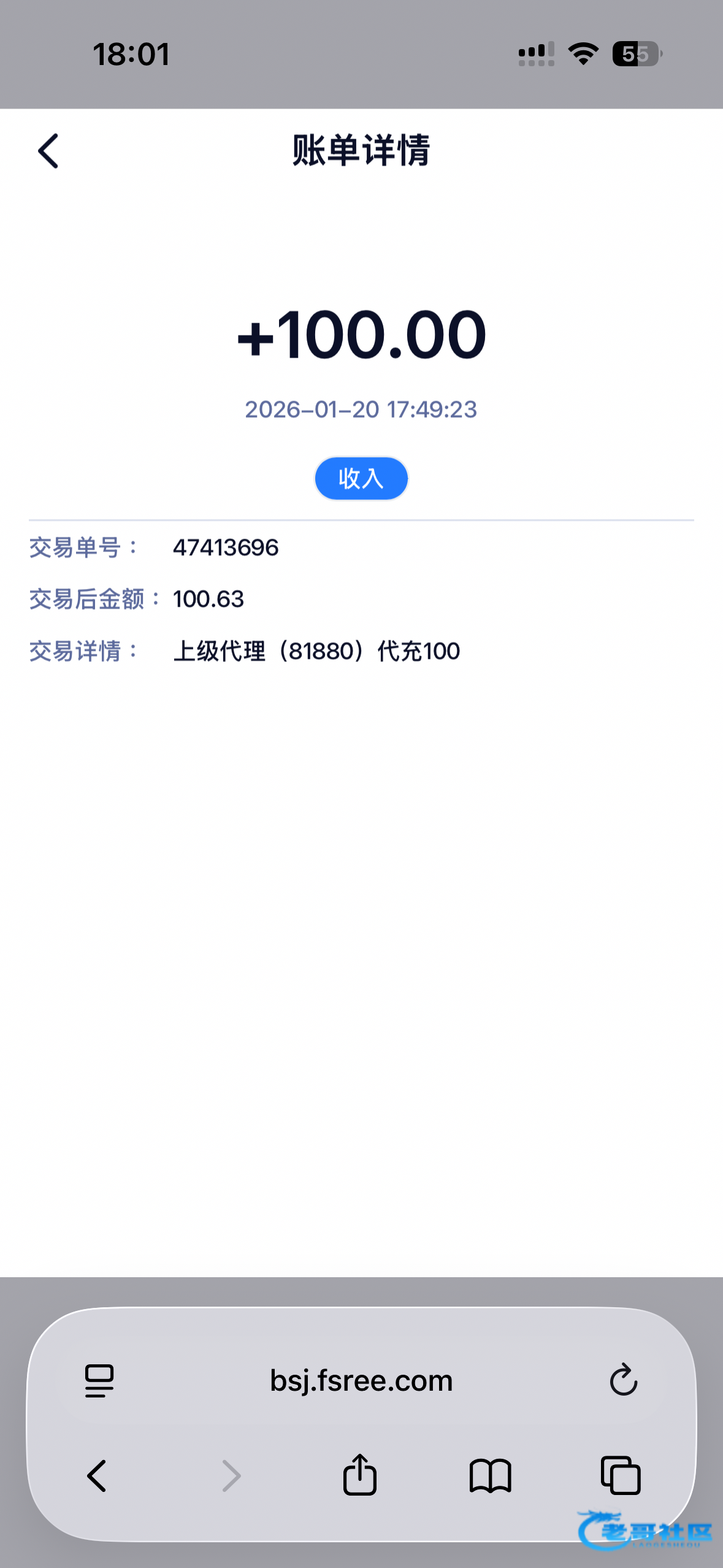Screen dimensions: 723x1568
Task: Tap the bsj.fsree.com address bar
Action: click(x=361, y=1381)
